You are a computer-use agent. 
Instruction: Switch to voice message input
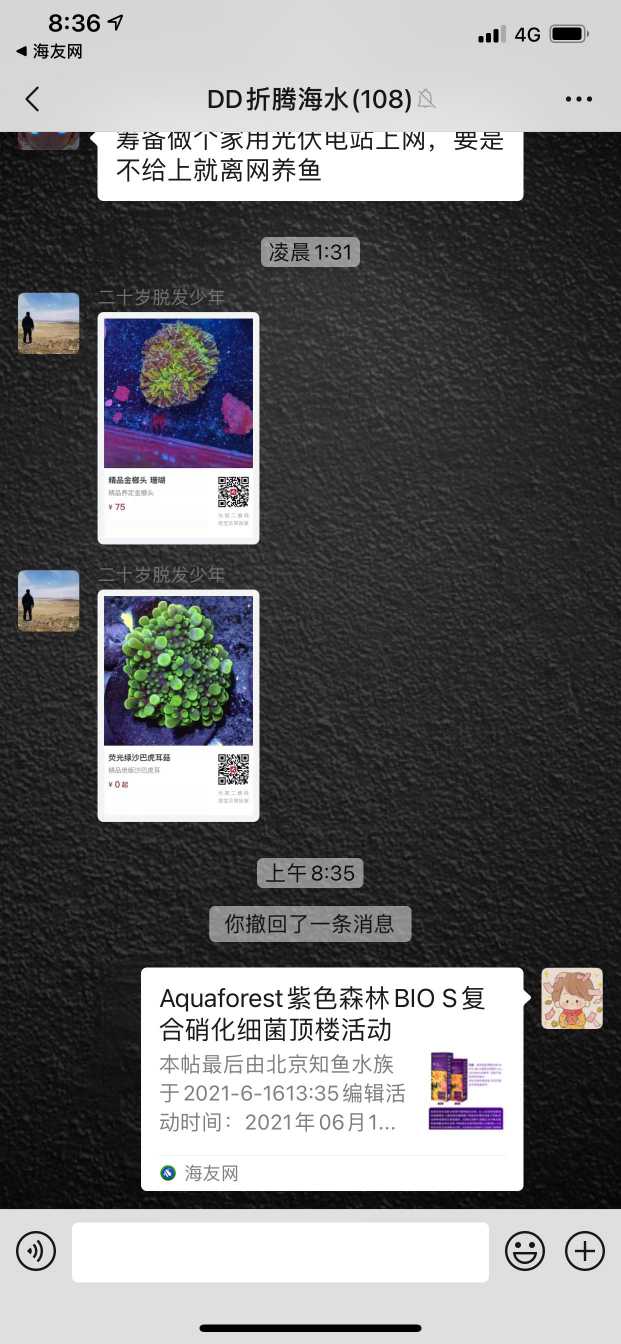click(x=36, y=1251)
